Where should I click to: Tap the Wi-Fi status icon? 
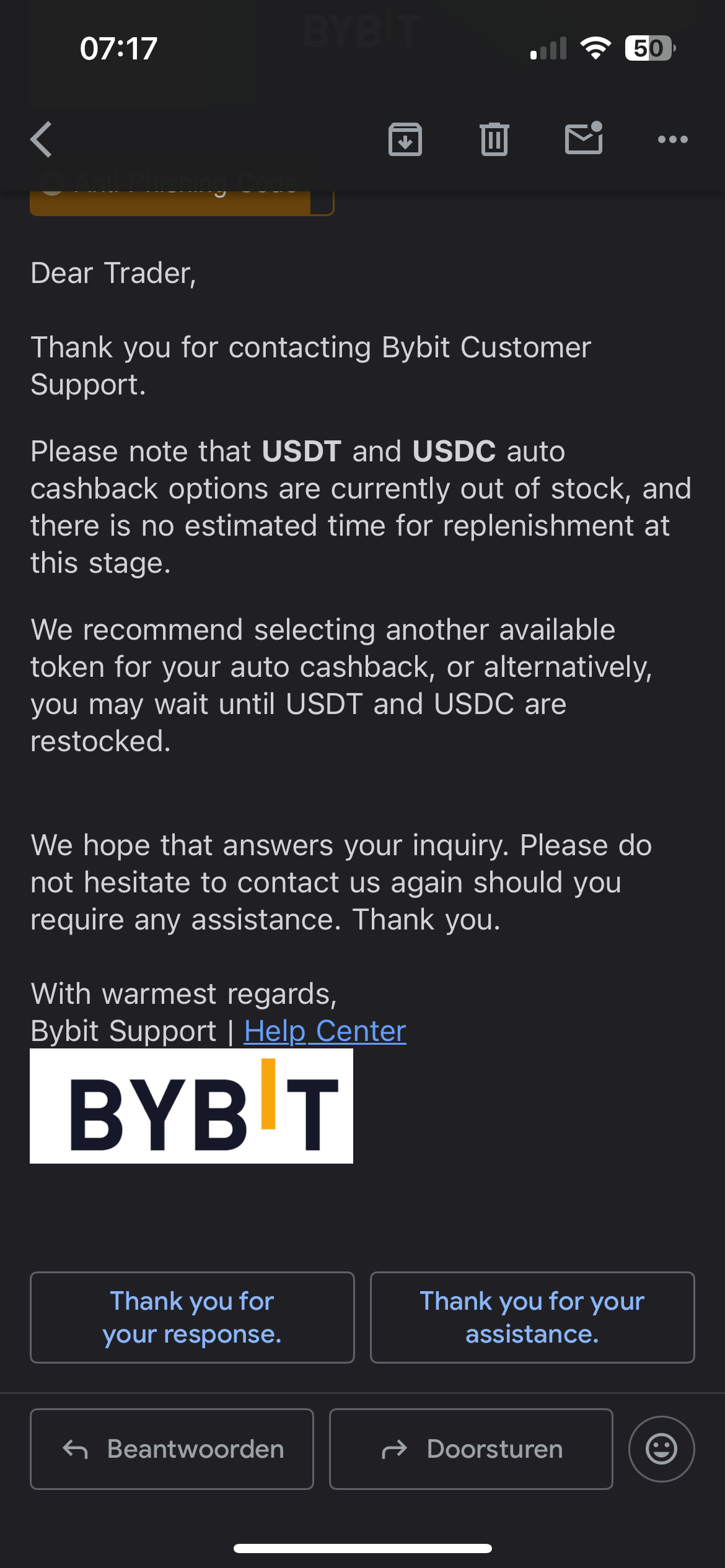(595, 49)
